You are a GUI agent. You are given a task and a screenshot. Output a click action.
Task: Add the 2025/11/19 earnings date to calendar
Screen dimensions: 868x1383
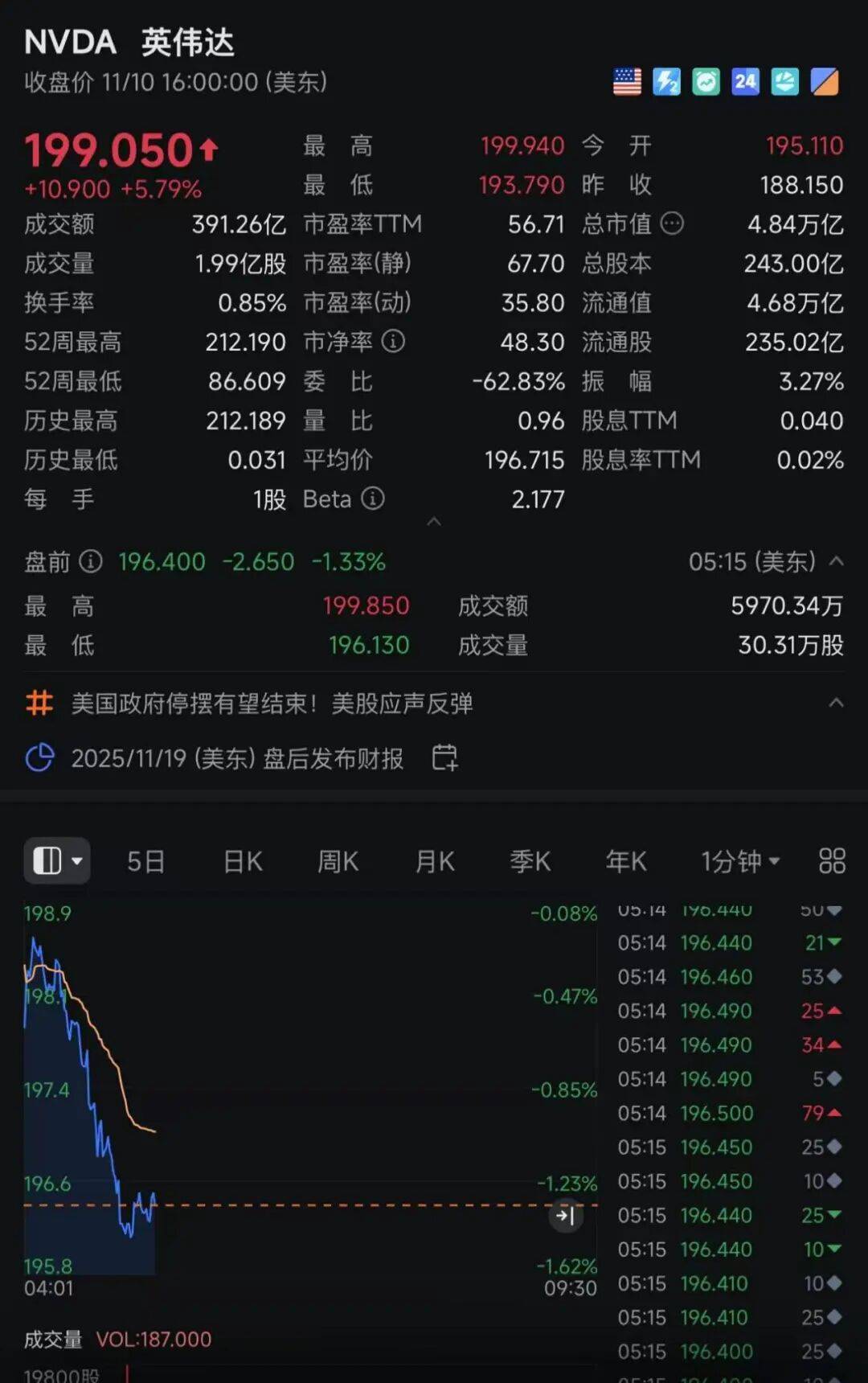[444, 757]
